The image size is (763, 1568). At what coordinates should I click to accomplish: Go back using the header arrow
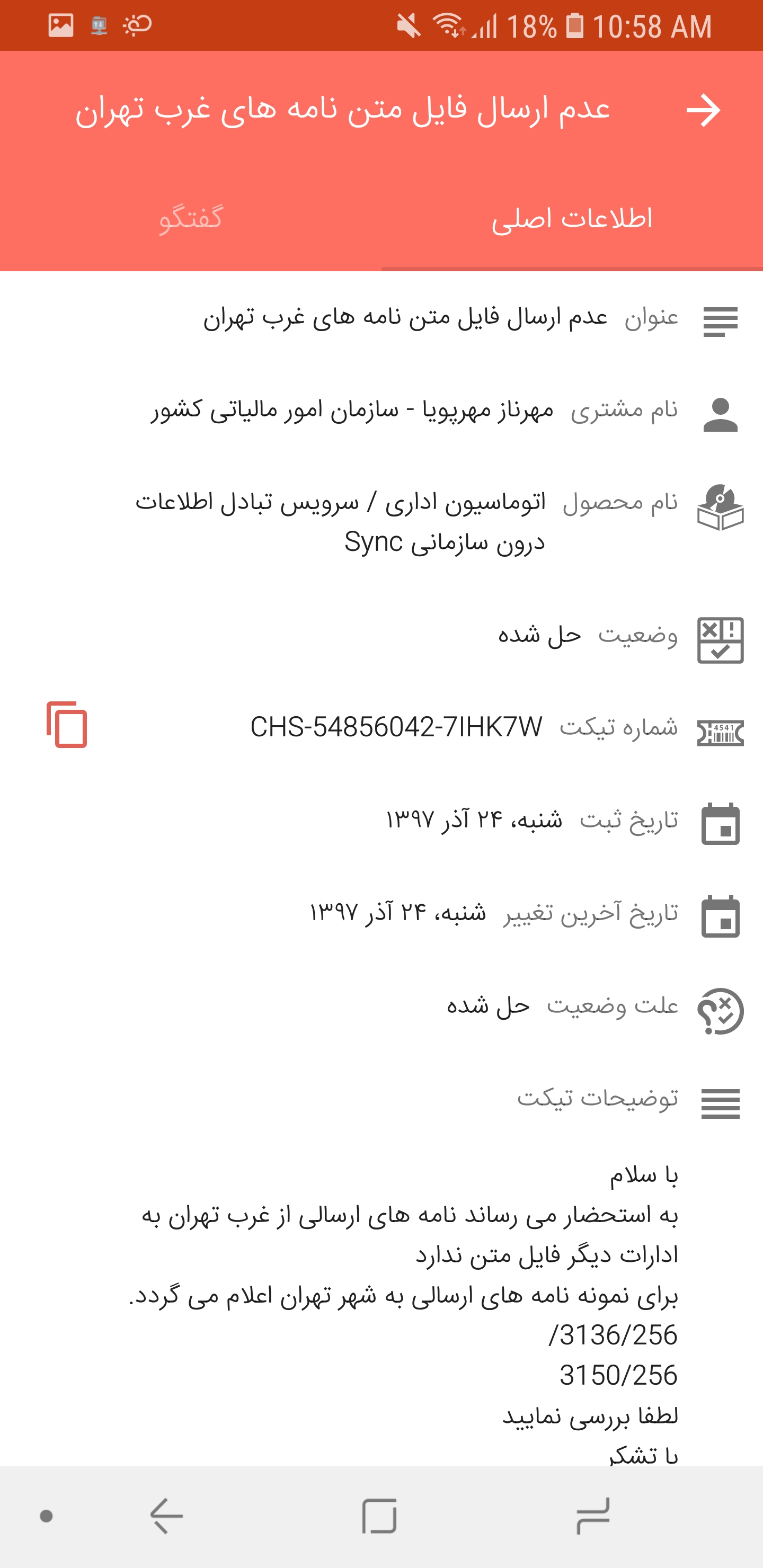pyautogui.click(x=703, y=111)
